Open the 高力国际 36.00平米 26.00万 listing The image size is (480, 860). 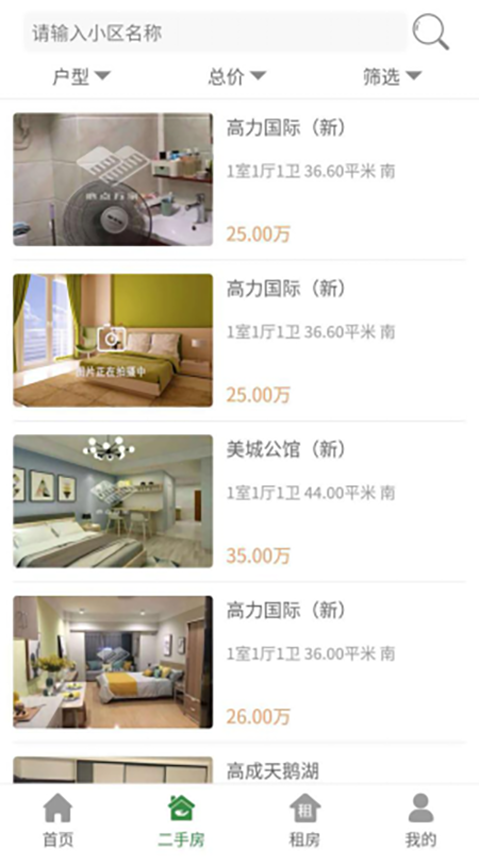coord(240,662)
